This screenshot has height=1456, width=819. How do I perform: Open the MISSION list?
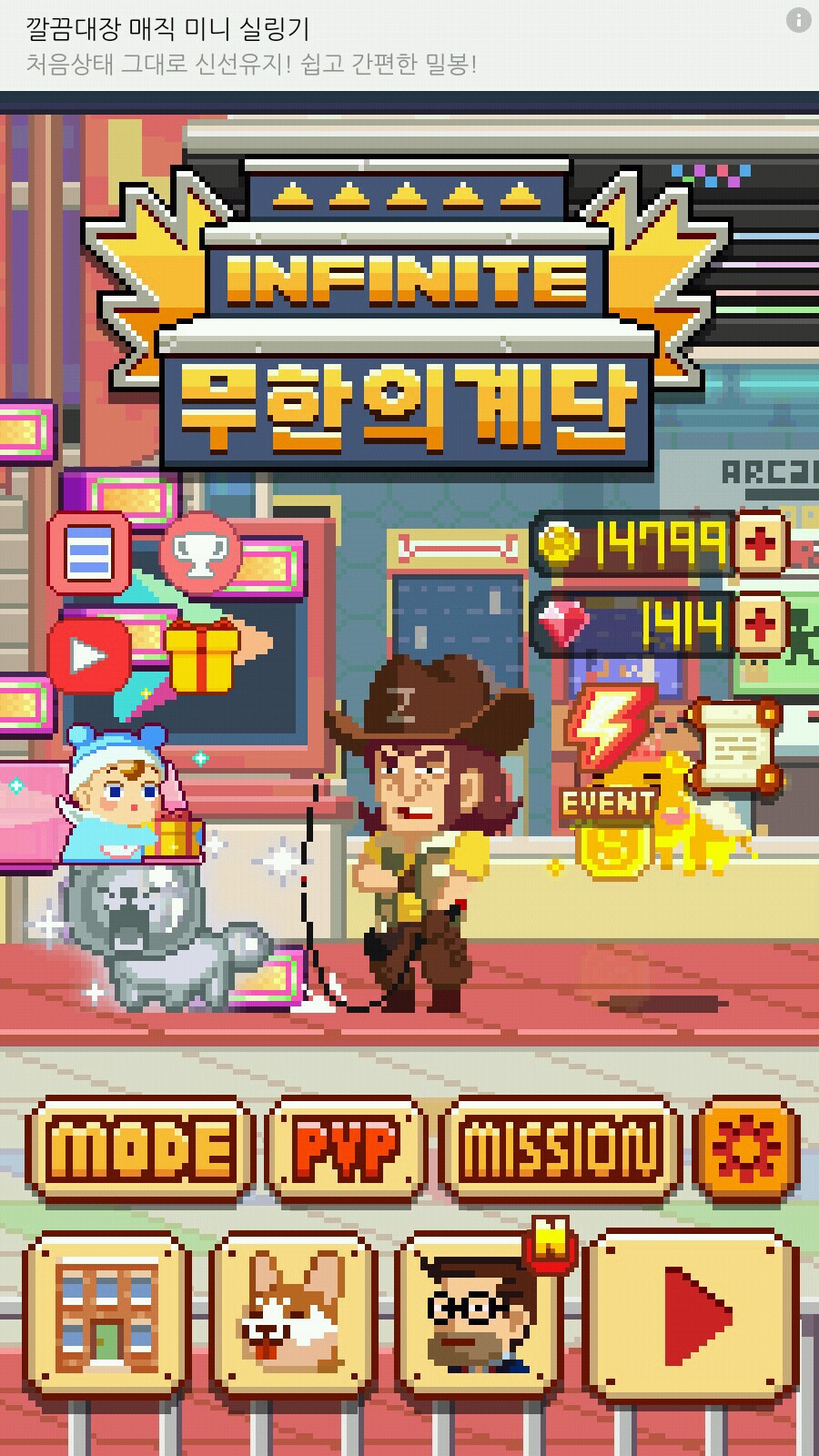click(x=560, y=1147)
